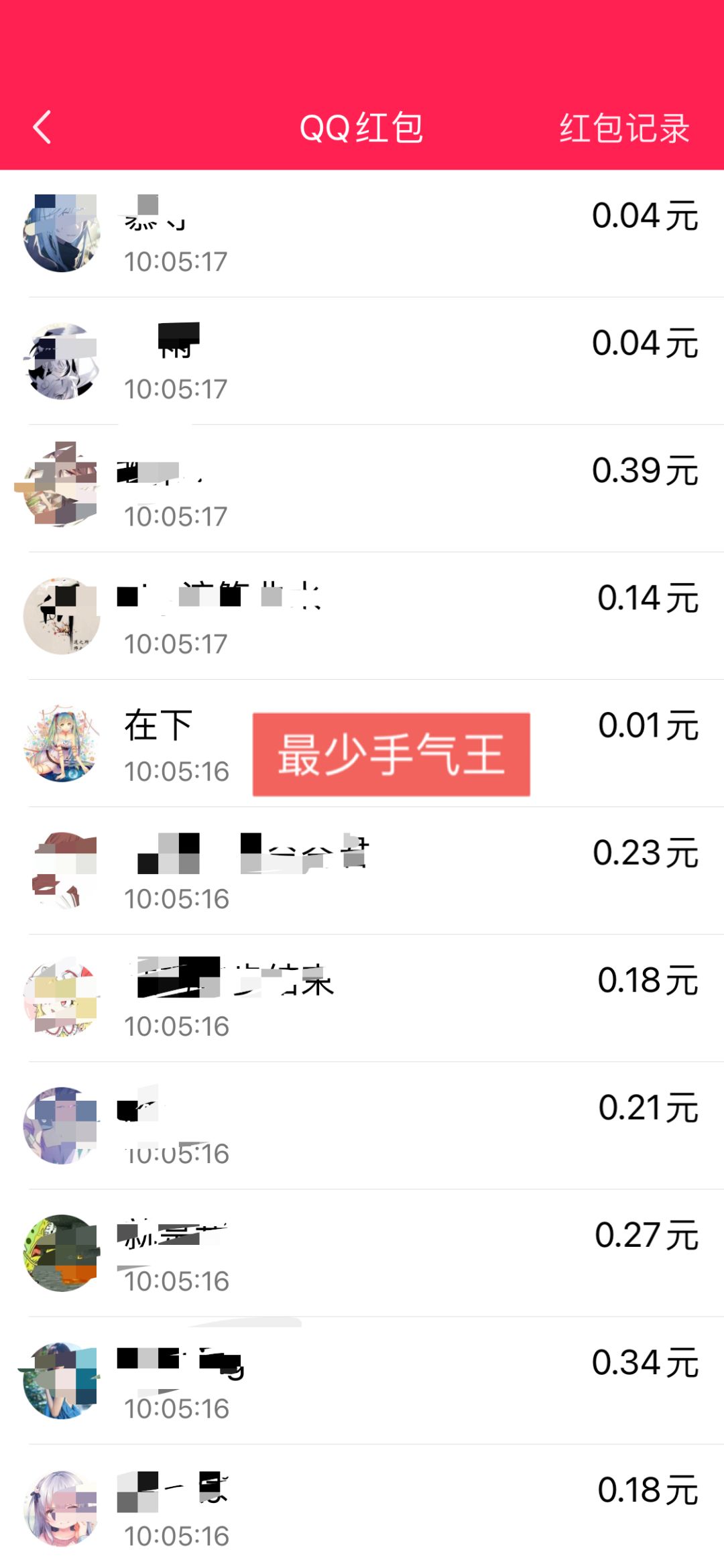Screen dimensions: 724x1568
Task: Tap the back arrow to exit
Action: tap(42, 127)
